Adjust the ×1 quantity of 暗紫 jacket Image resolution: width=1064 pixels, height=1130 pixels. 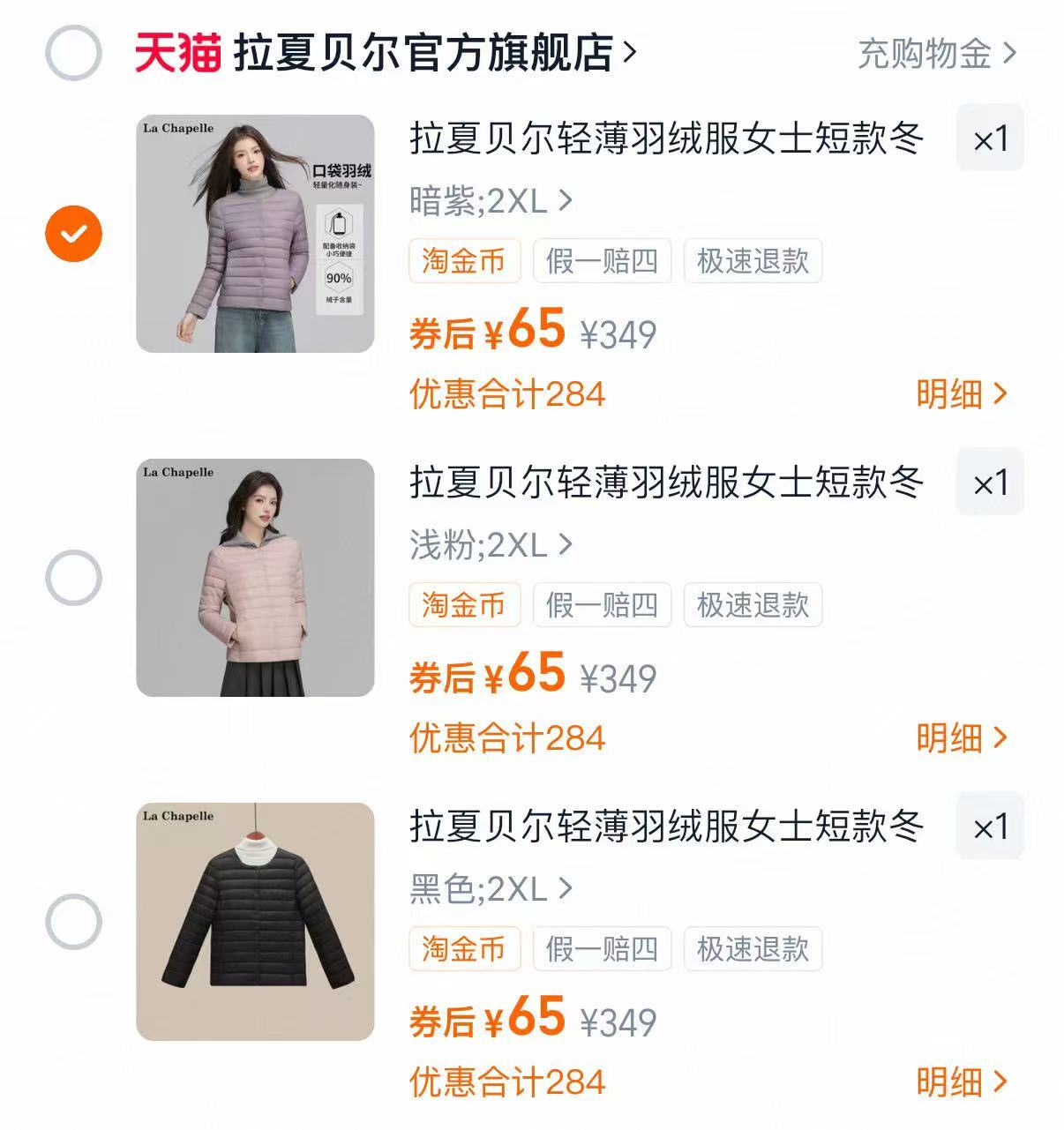tap(990, 138)
